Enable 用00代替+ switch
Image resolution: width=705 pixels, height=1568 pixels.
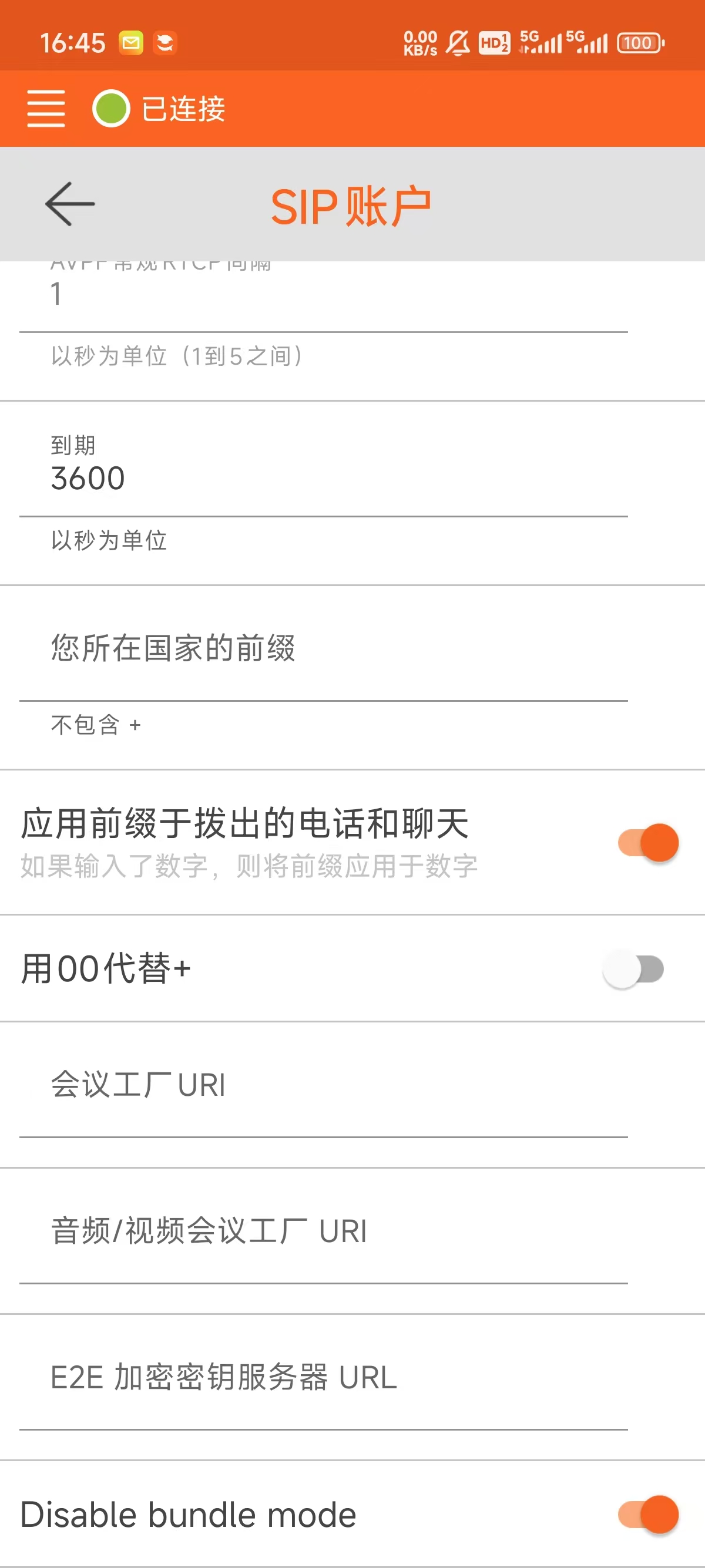pos(633,969)
